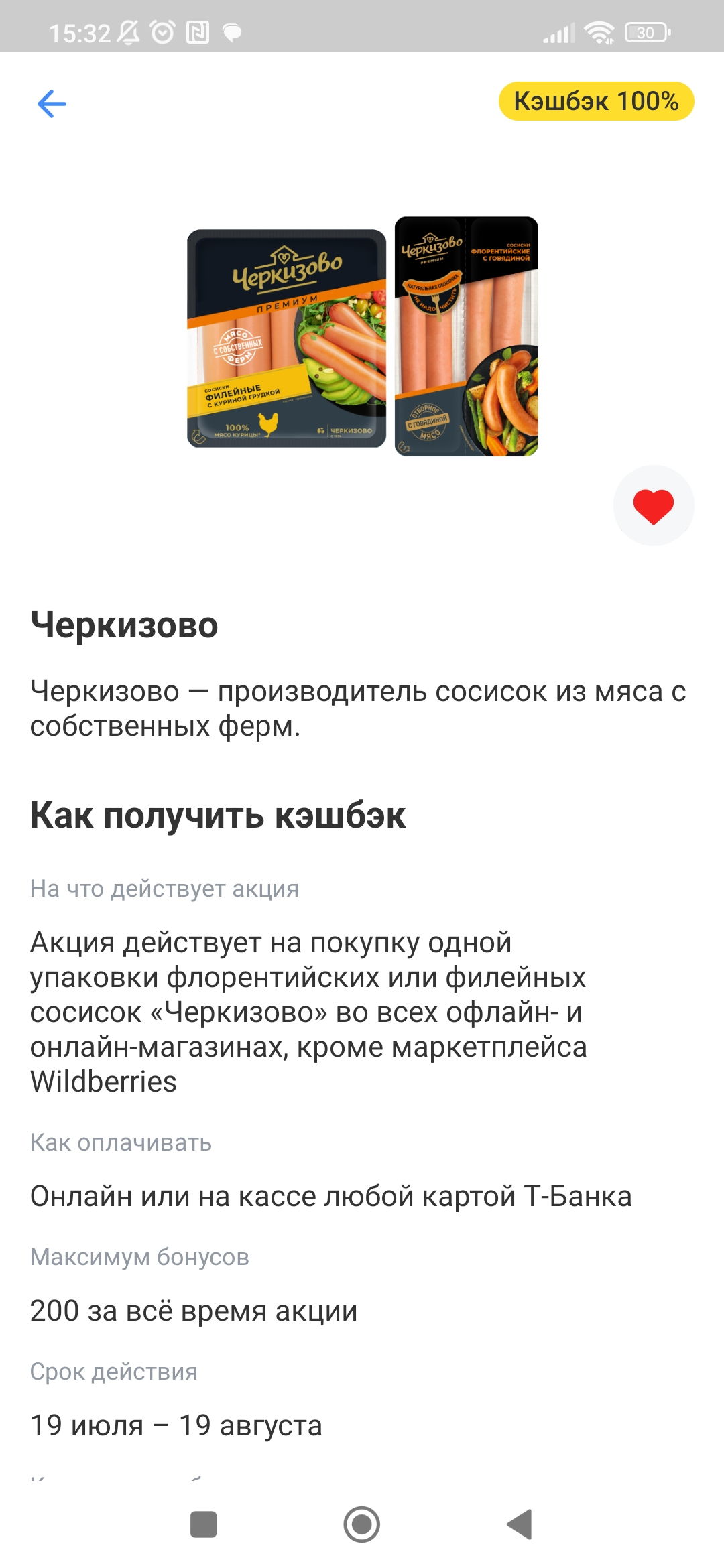724x1568 pixels.
Task: Go back using the blue arrow
Action: 52,104
